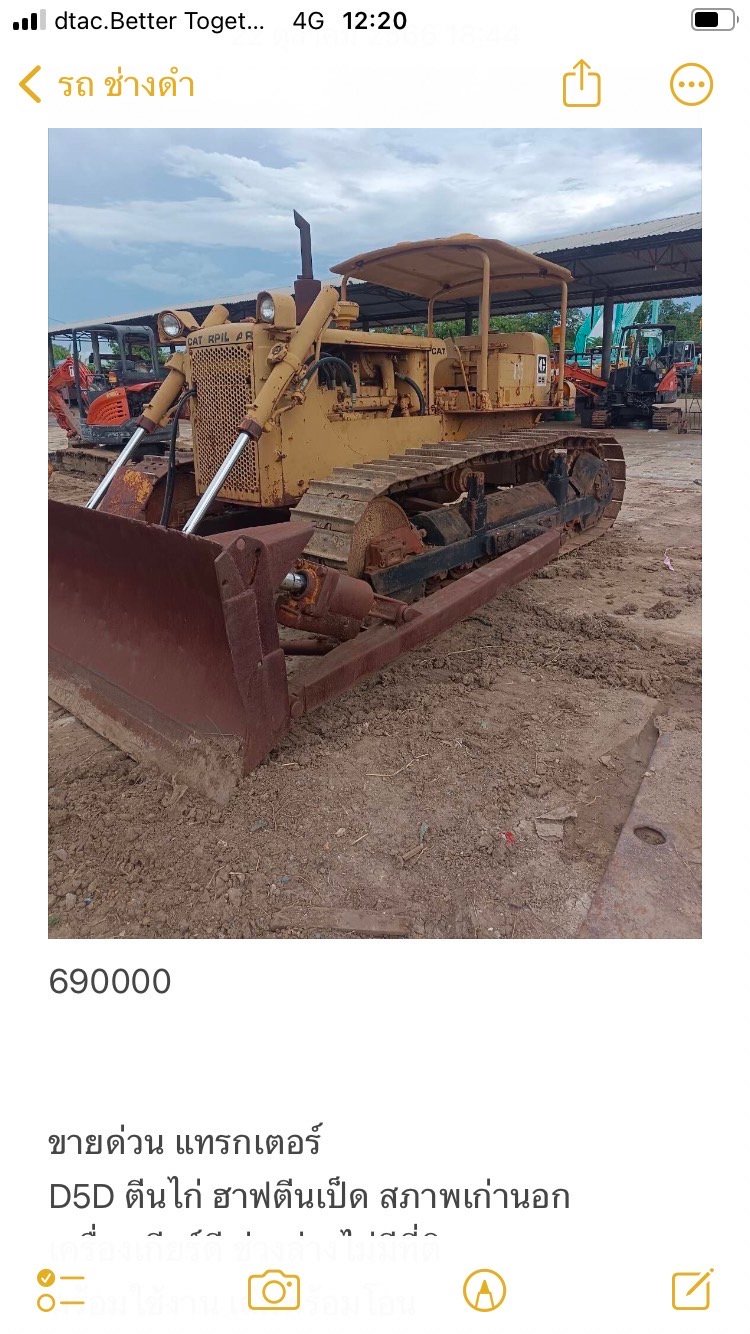Go back to รถ ช่างดำ folder
The width and height of the screenshot is (750, 1334).
[105, 85]
